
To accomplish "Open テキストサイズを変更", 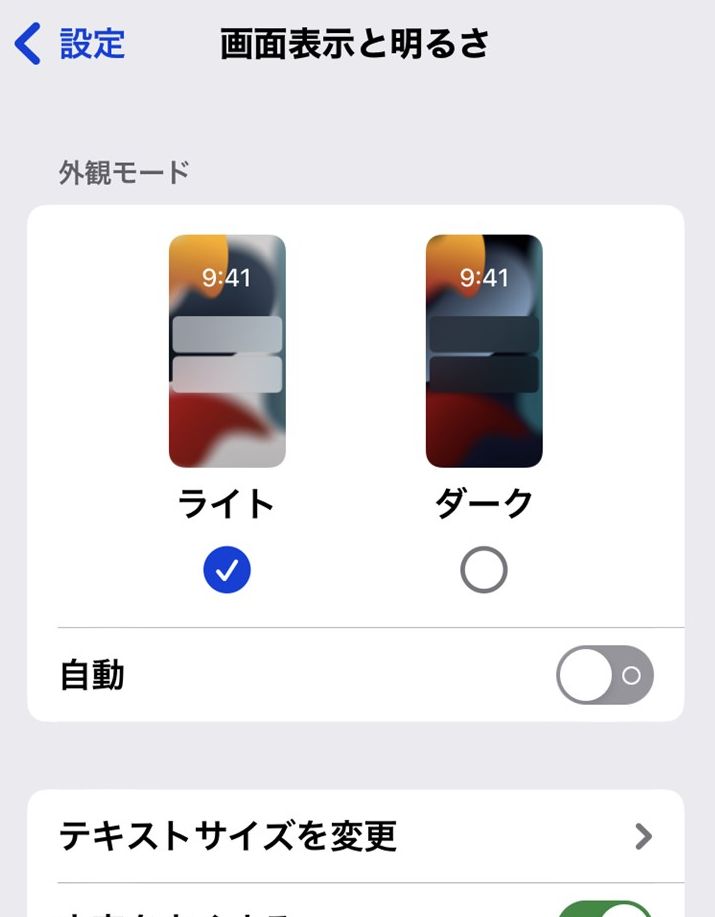I will click(x=355, y=836).
